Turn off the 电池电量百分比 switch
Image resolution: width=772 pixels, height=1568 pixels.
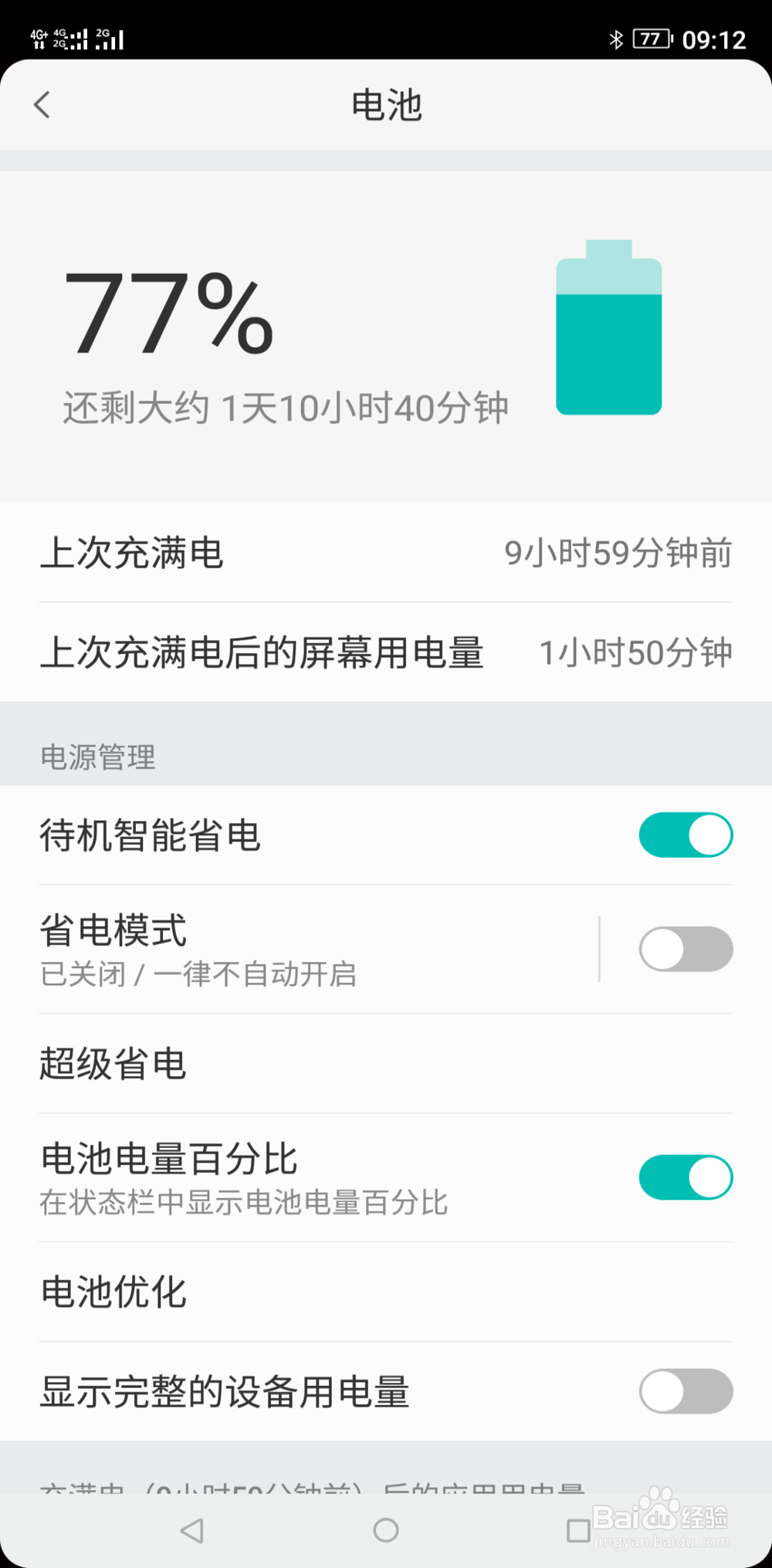686,1177
